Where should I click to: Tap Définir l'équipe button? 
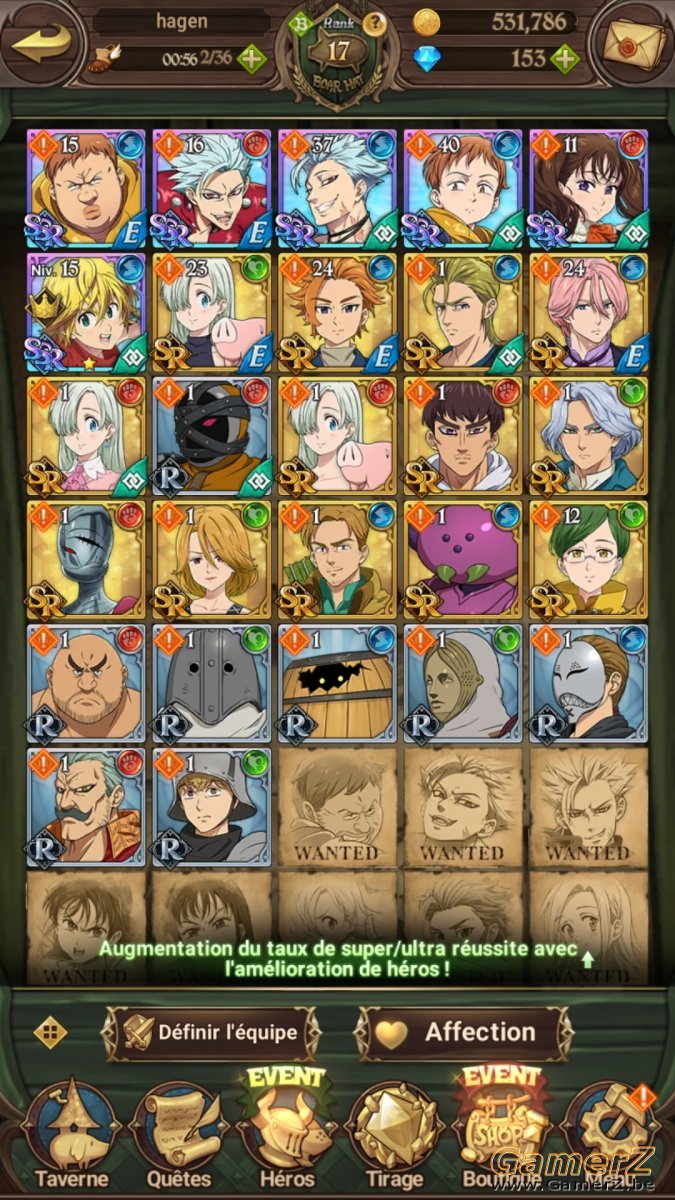[210, 1033]
